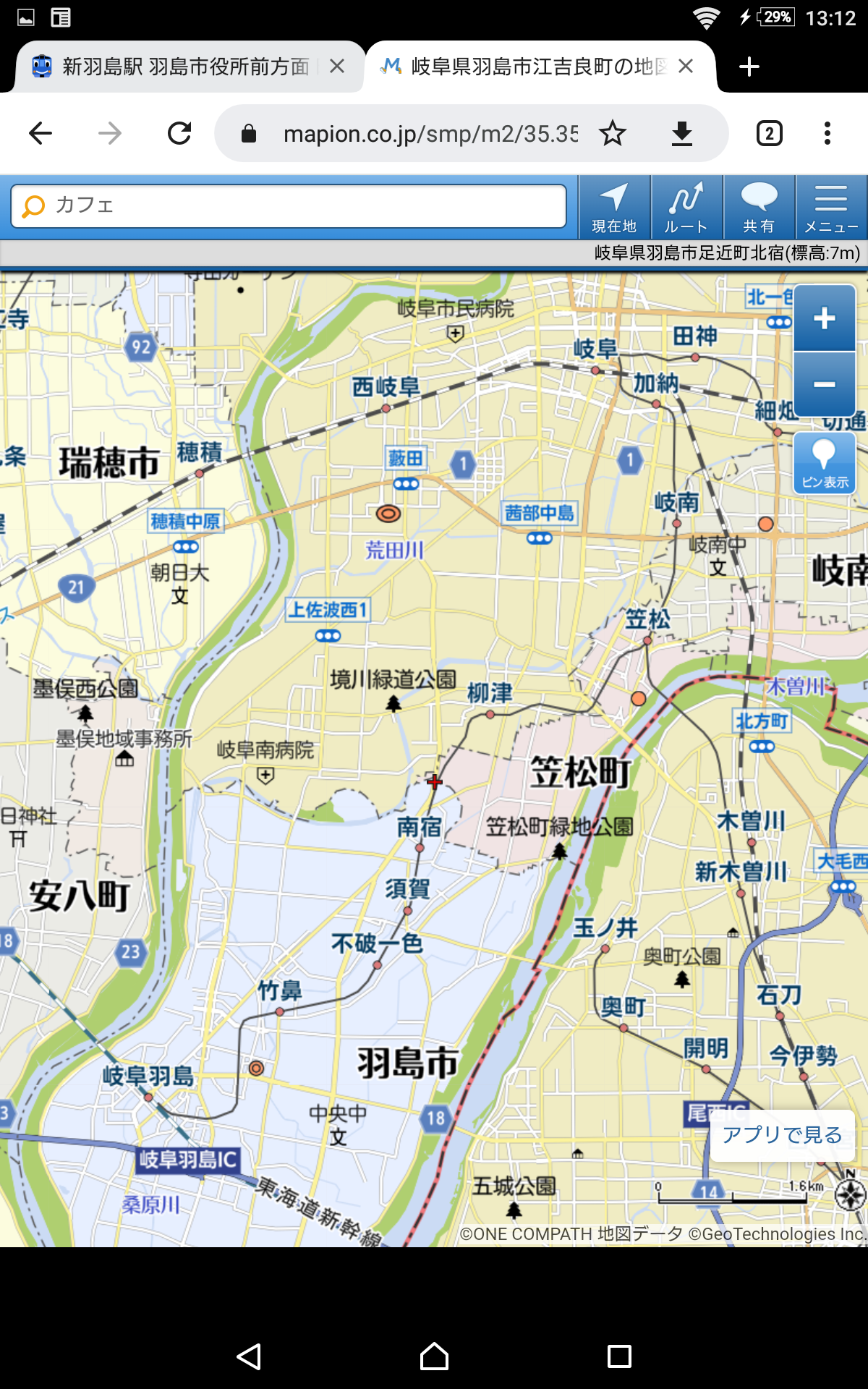Open map with アプリで見る button

[x=782, y=1135]
